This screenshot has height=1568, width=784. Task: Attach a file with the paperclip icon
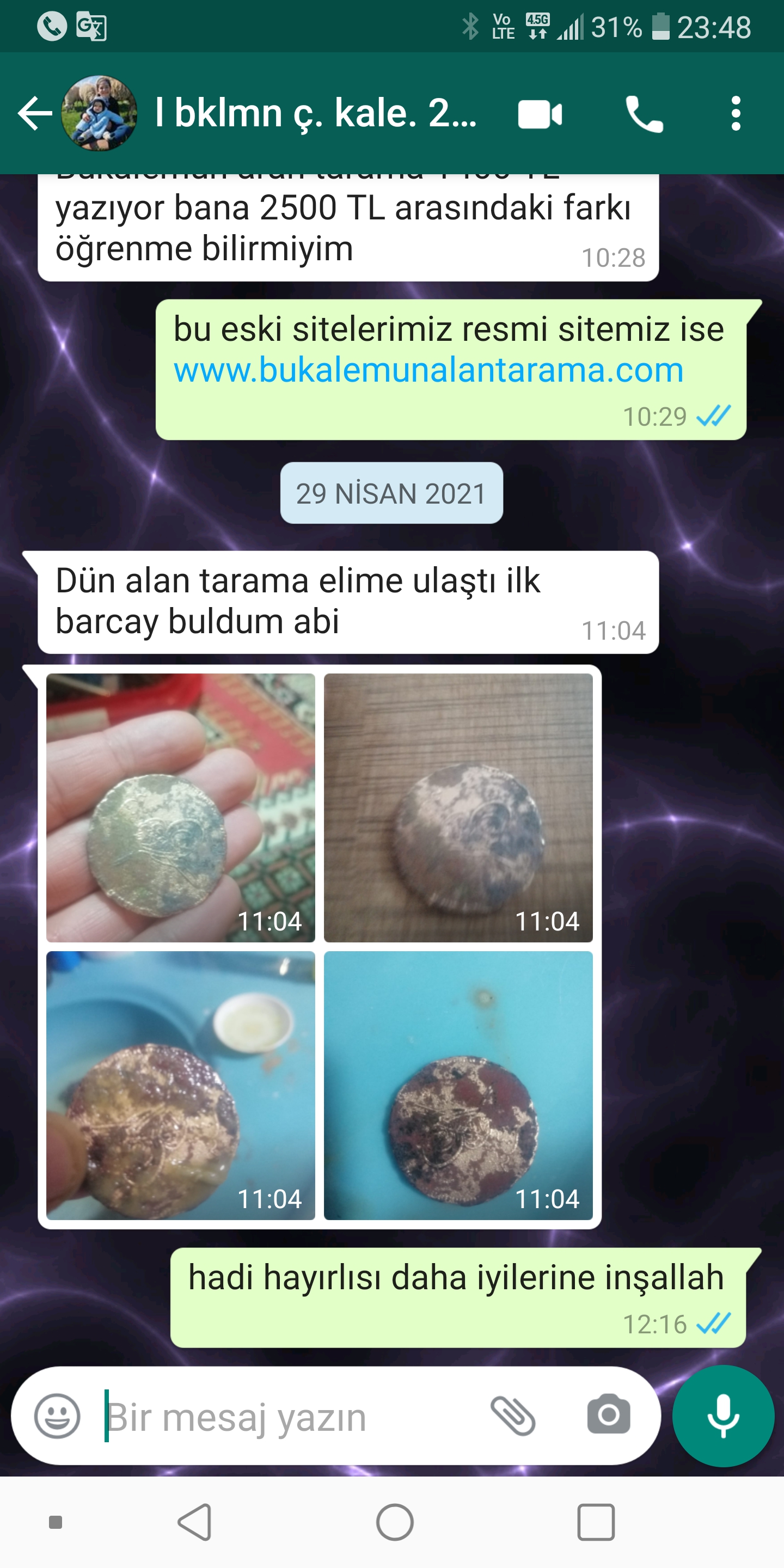click(512, 1416)
